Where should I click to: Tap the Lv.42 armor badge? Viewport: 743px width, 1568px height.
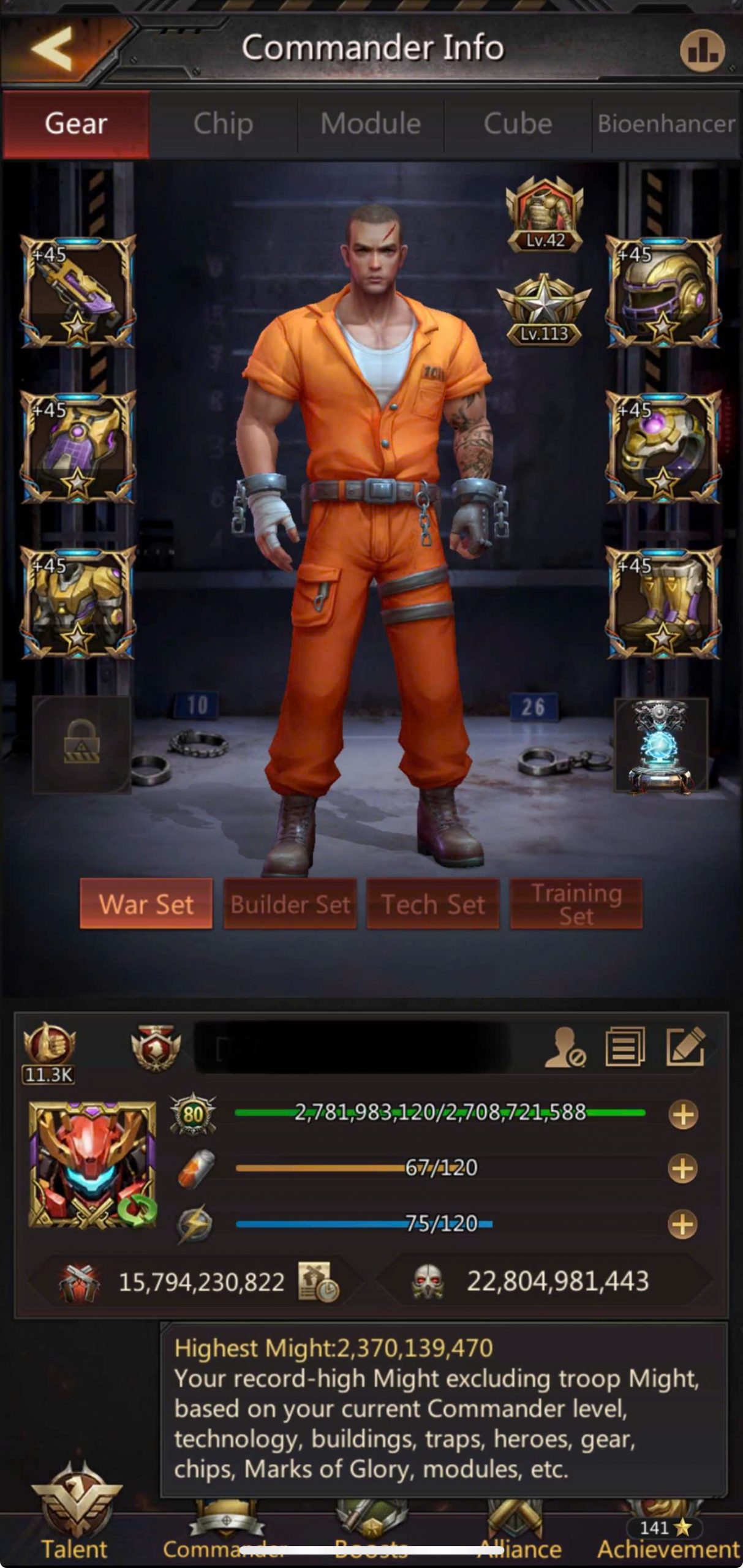[x=544, y=214]
